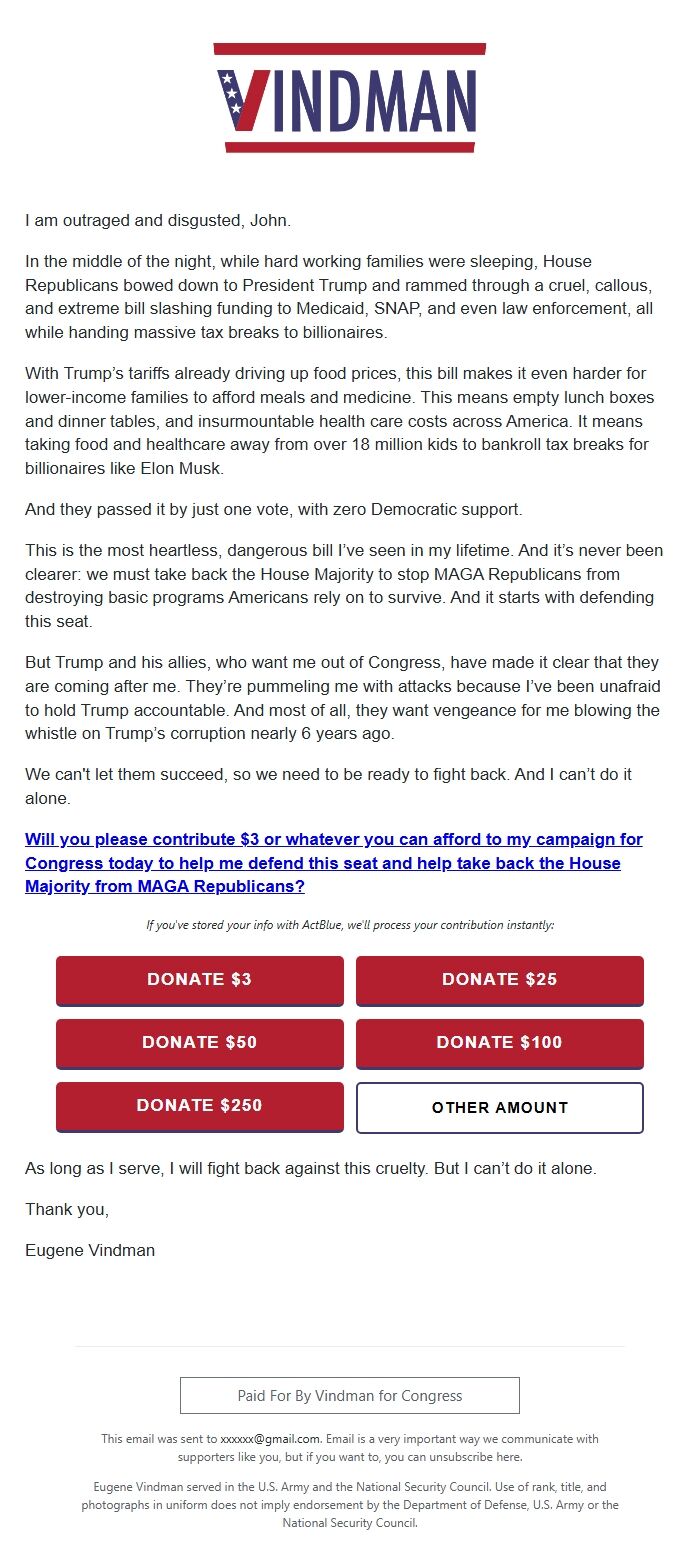Give via the DONATE $250 button
Viewport: 700px width, 1552px height.
[200, 1107]
